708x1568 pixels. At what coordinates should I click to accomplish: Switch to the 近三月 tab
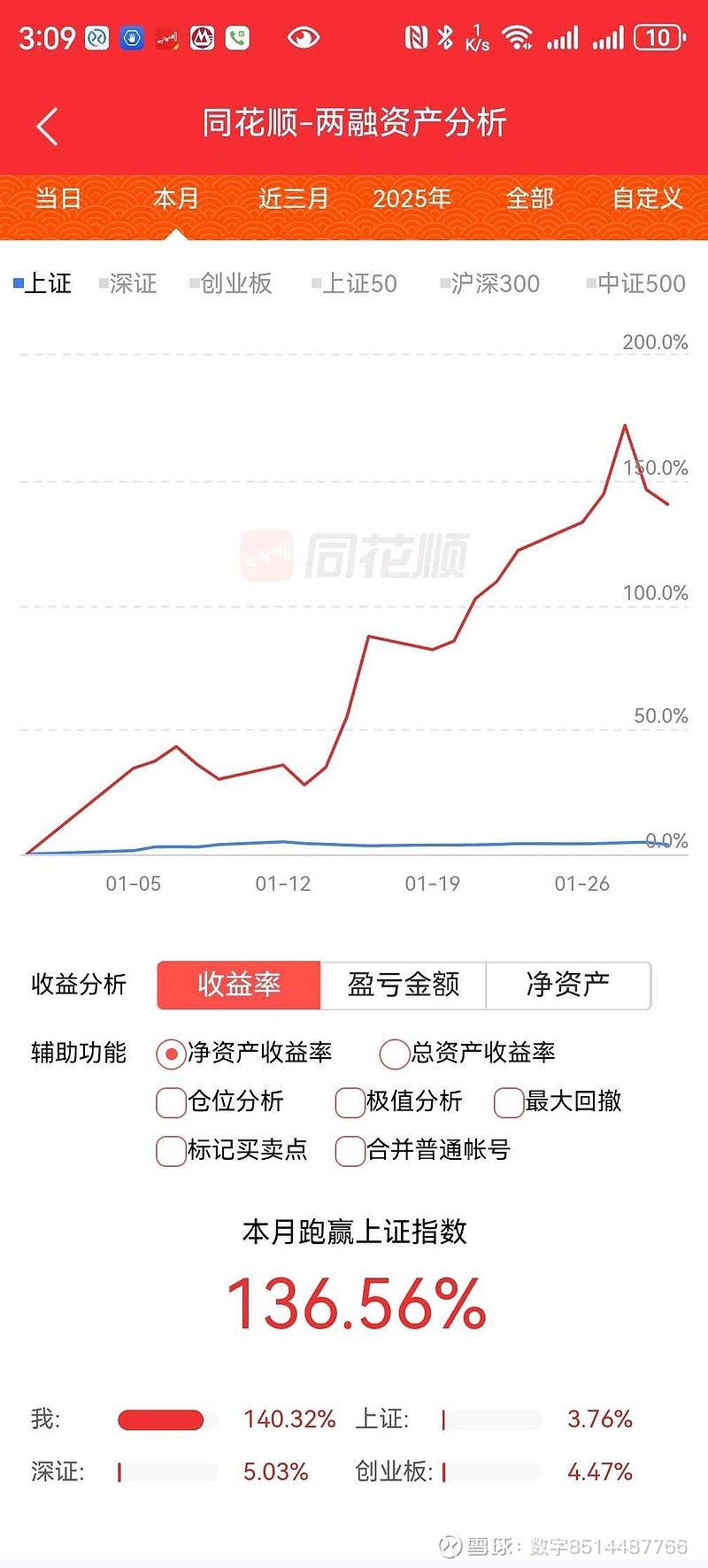pyautogui.click(x=294, y=199)
